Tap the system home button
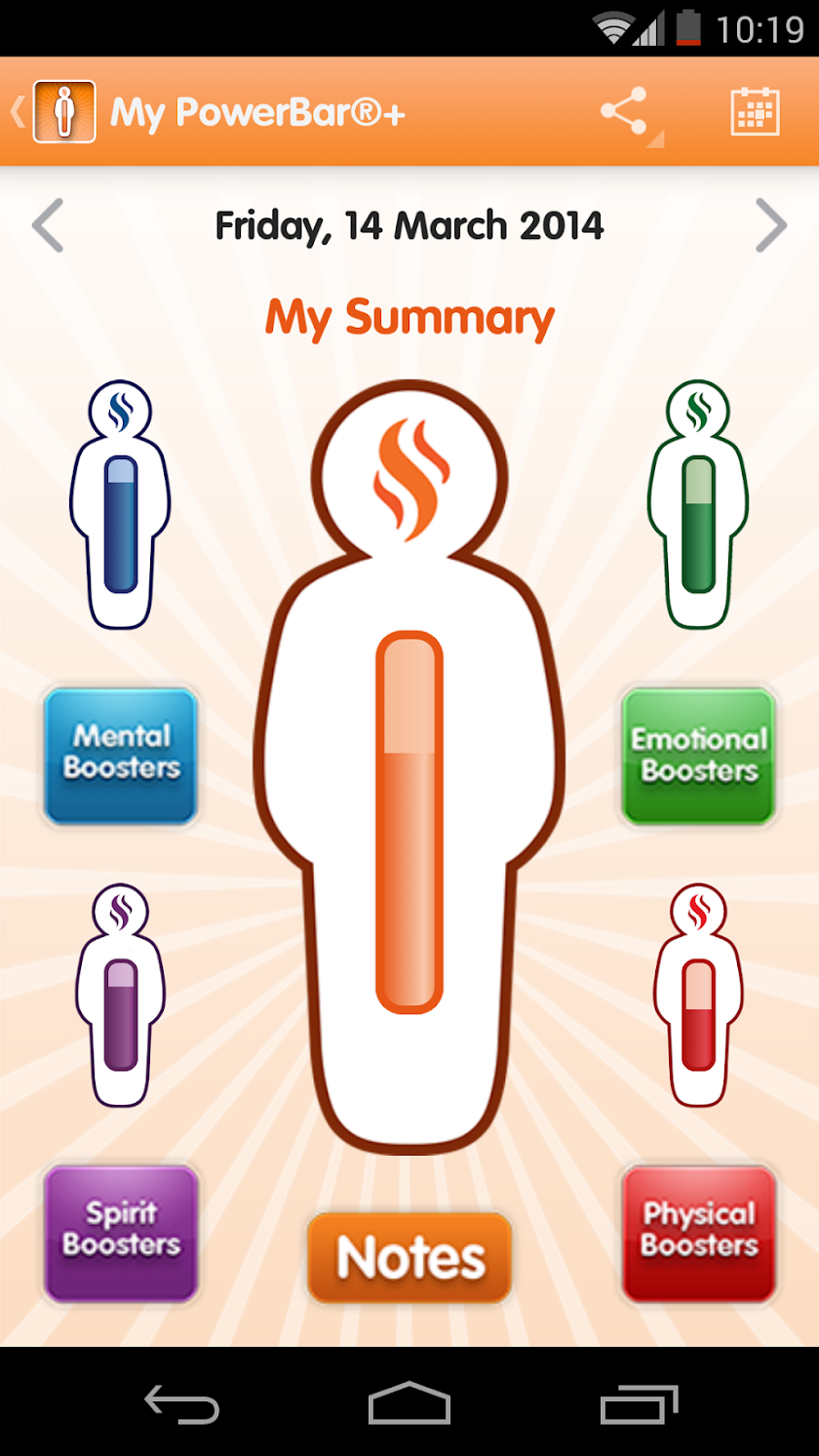819x1456 pixels. coord(409,1404)
